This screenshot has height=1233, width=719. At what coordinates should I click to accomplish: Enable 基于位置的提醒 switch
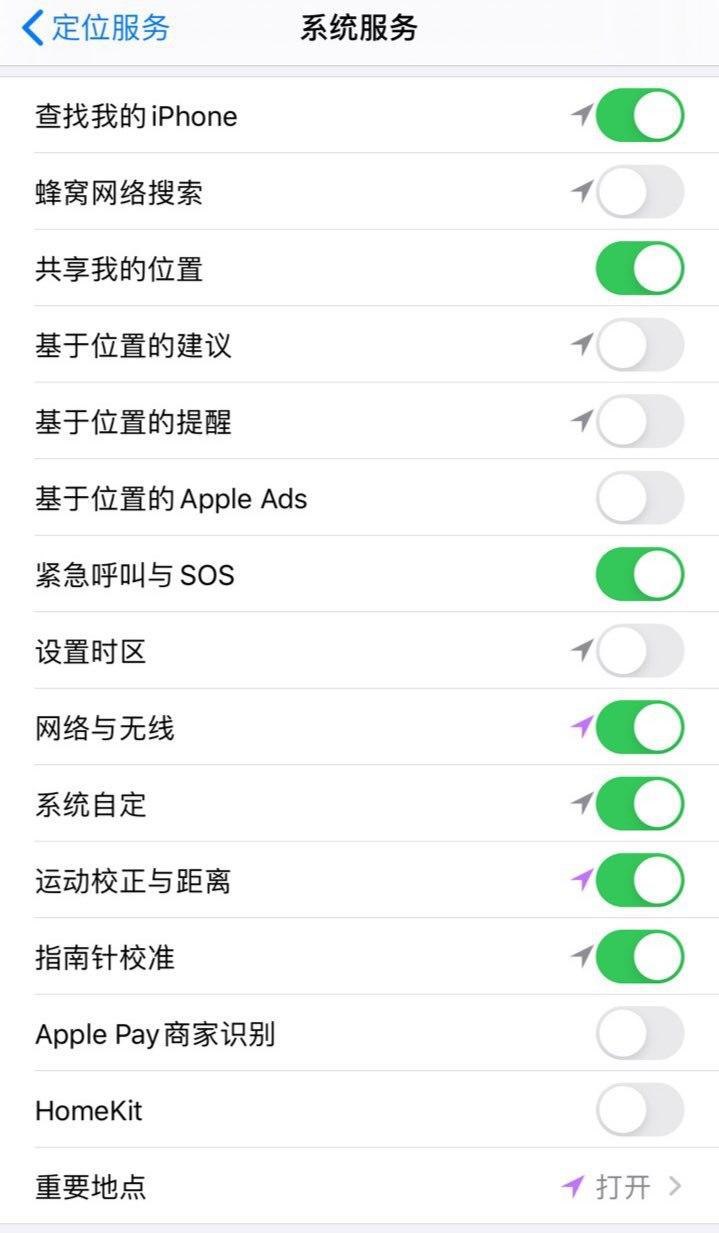(x=640, y=422)
